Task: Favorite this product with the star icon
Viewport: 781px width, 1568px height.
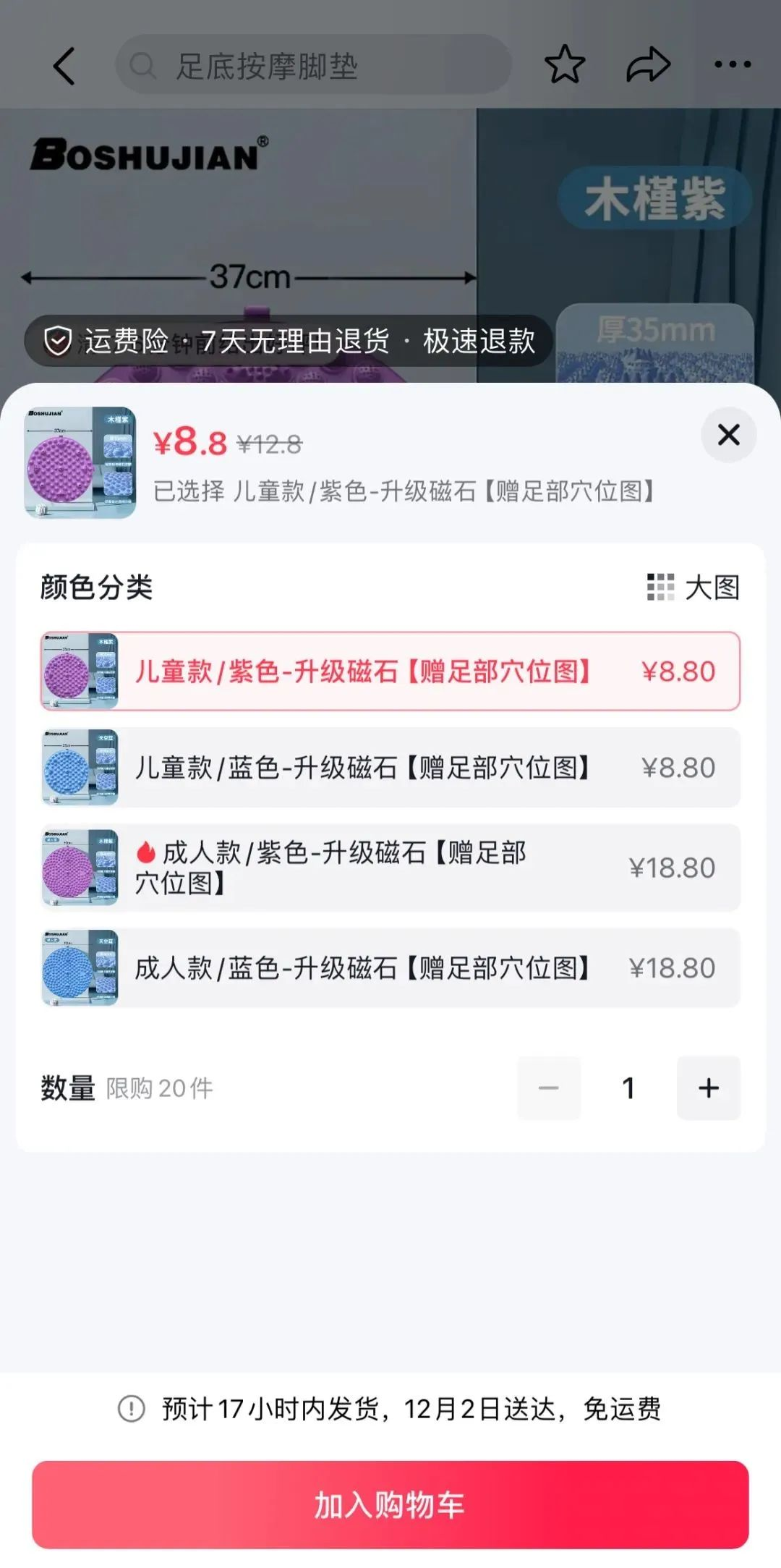Action: click(564, 65)
